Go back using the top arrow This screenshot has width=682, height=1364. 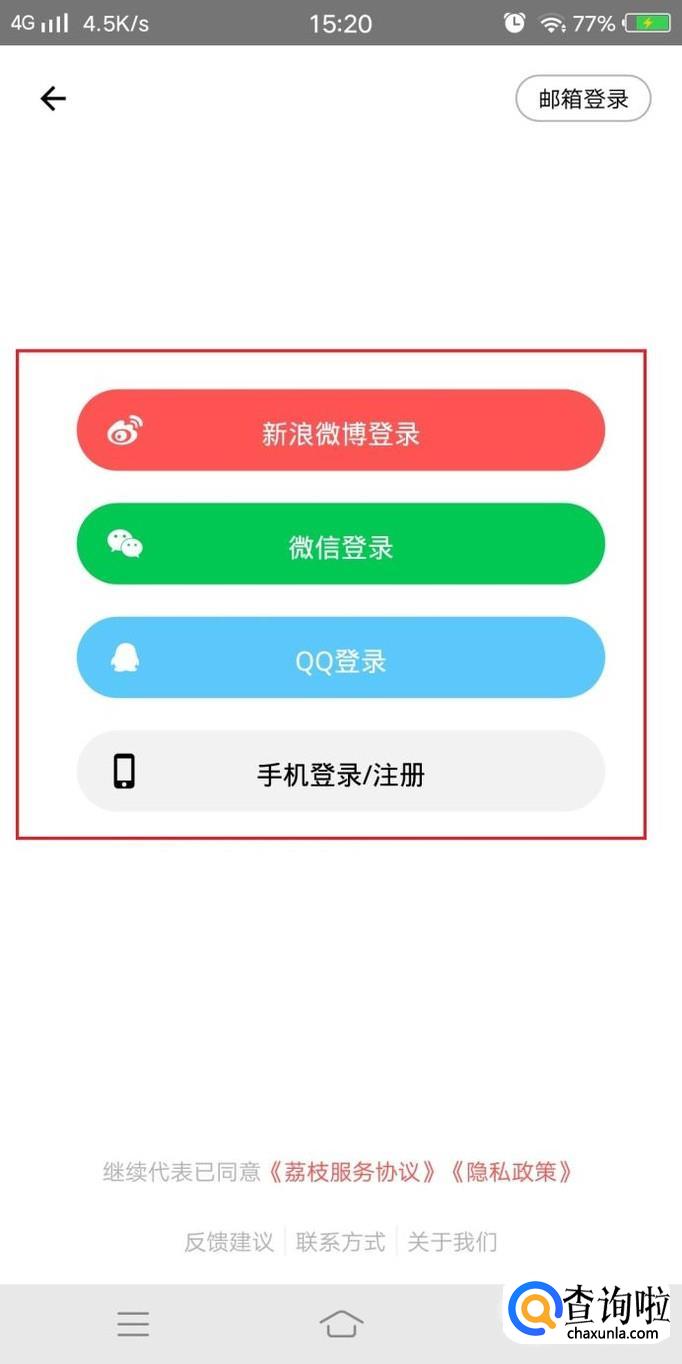tap(52, 98)
